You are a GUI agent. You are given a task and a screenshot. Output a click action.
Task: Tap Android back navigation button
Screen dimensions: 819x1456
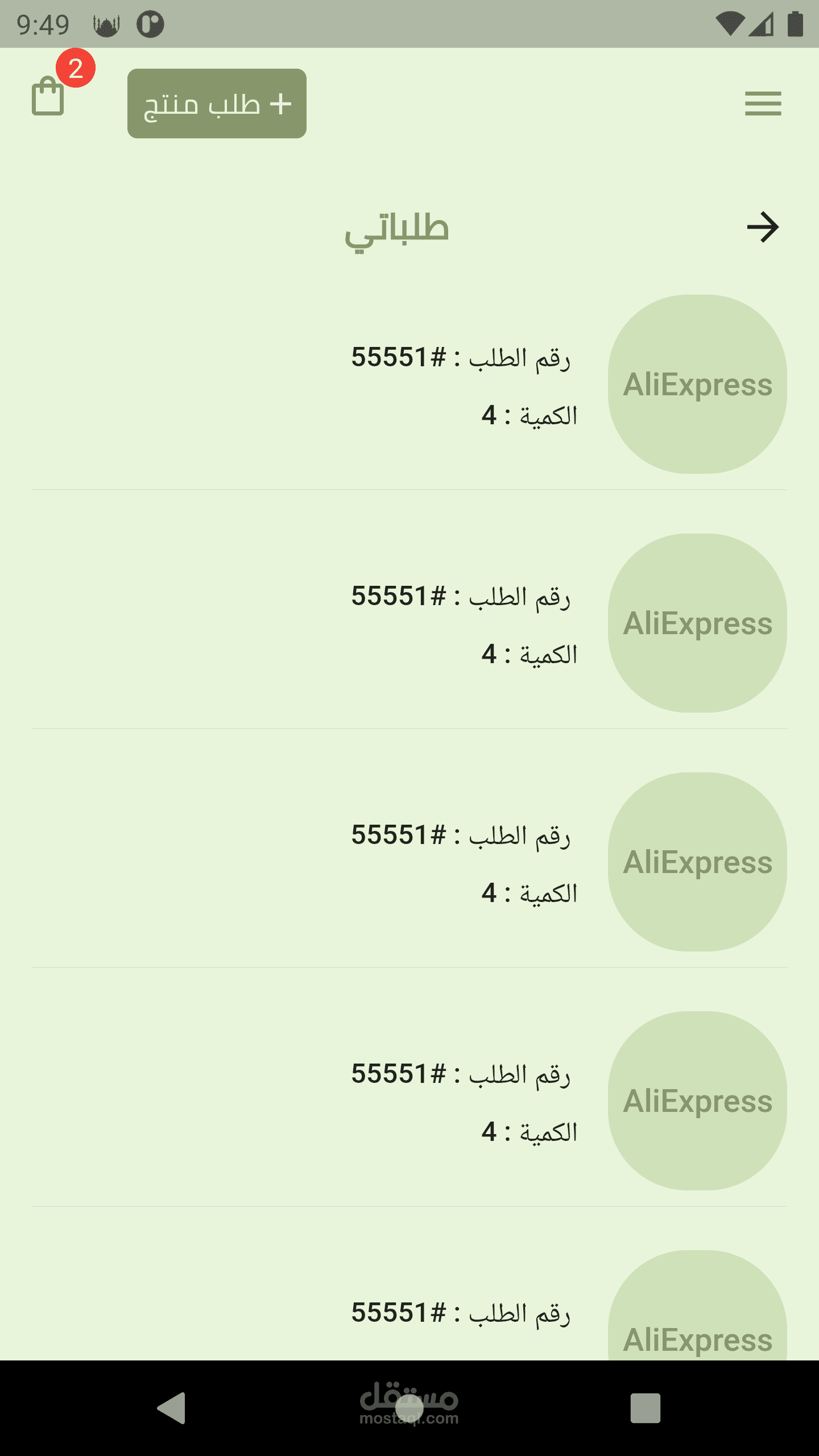(172, 1408)
